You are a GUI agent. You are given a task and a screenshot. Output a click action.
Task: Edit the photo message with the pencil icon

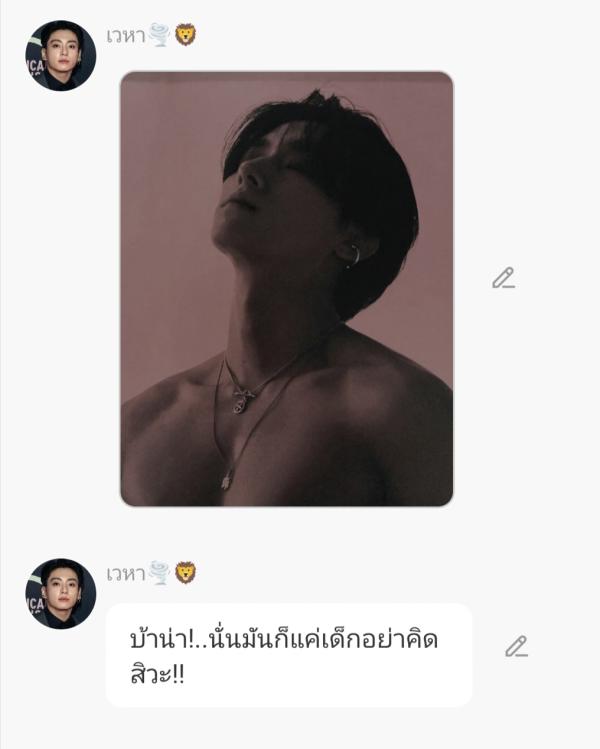[503, 279]
